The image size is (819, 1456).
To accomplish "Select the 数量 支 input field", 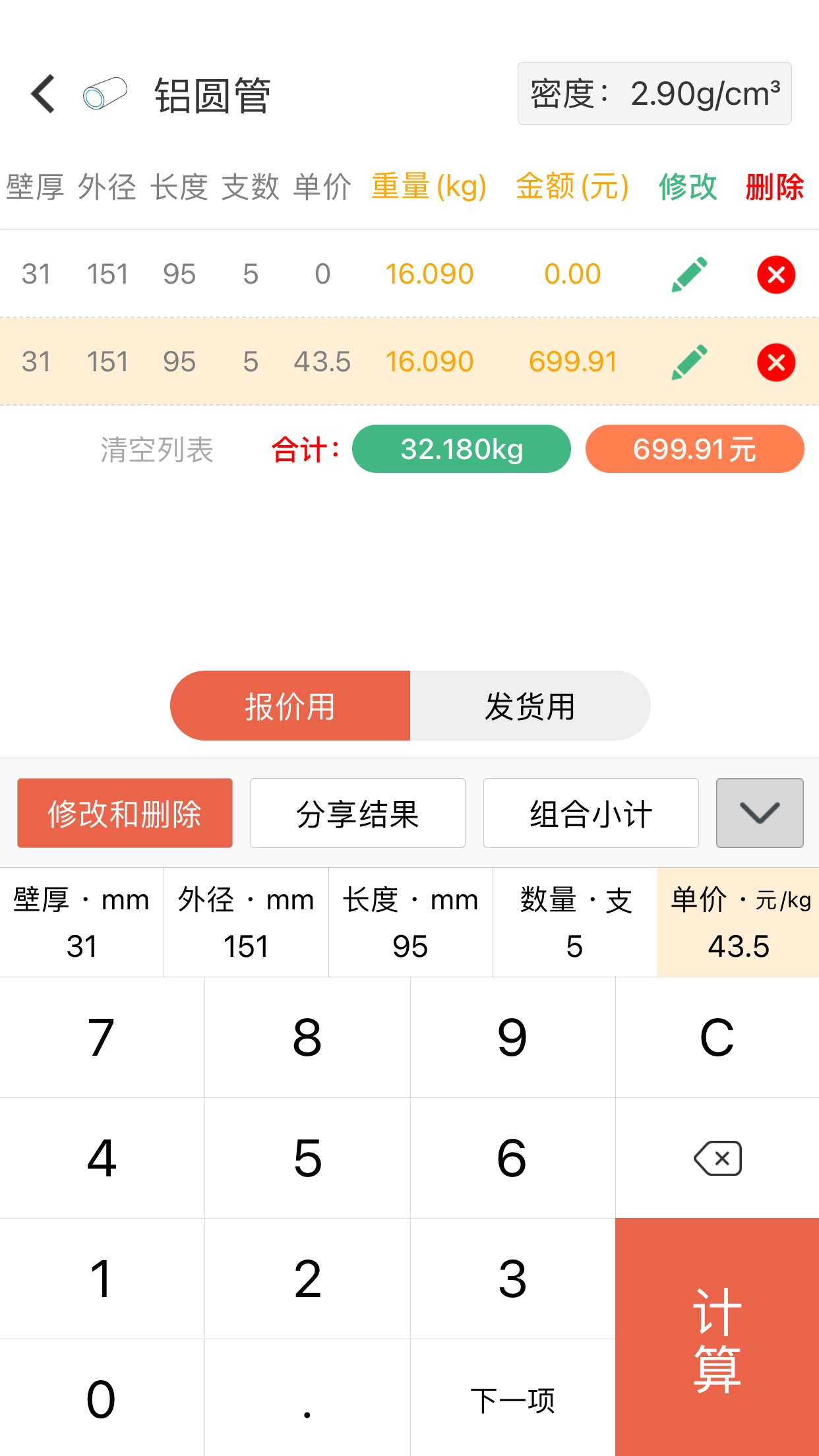I will coord(574,922).
